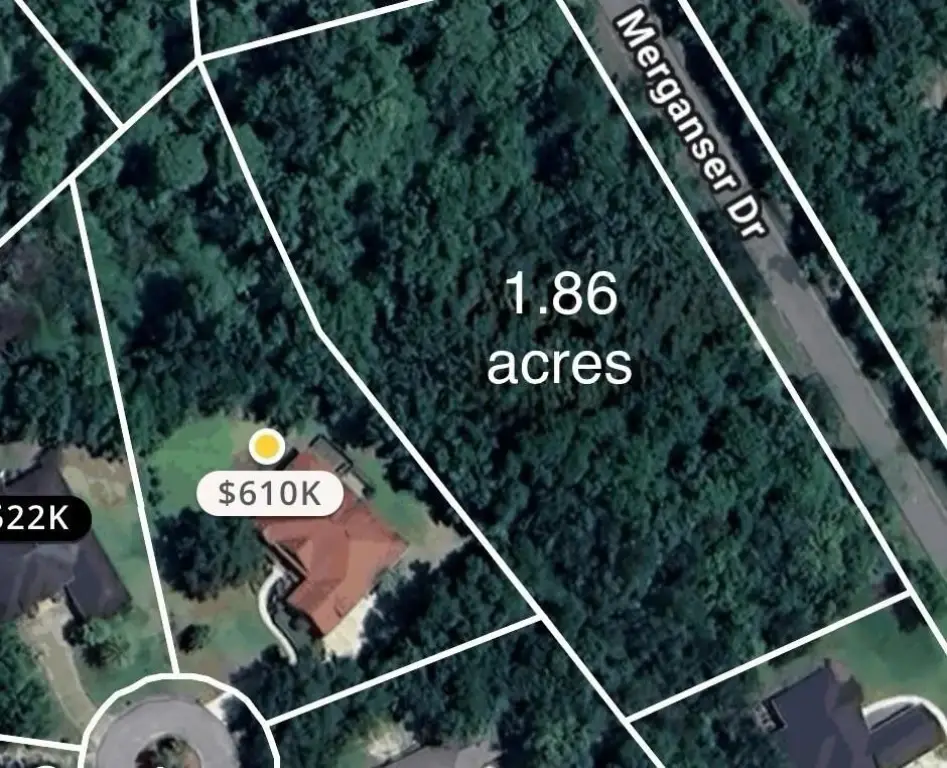947x768 pixels.
Task: Open the $610K listing price marker
Action: (x=269, y=494)
